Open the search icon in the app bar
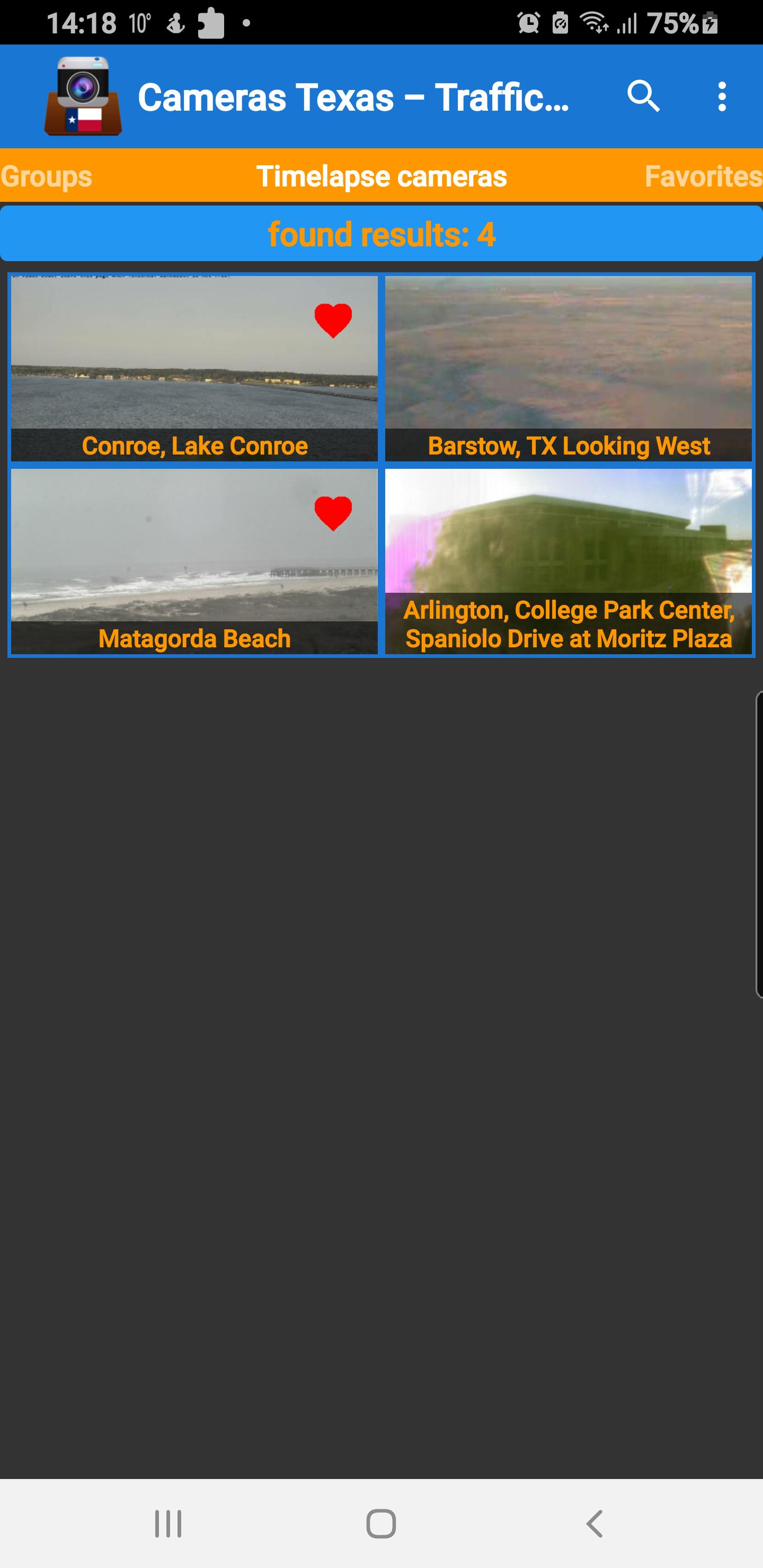Image resolution: width=763 pixels, height=1568 pixels. click(x=643, y=97)
